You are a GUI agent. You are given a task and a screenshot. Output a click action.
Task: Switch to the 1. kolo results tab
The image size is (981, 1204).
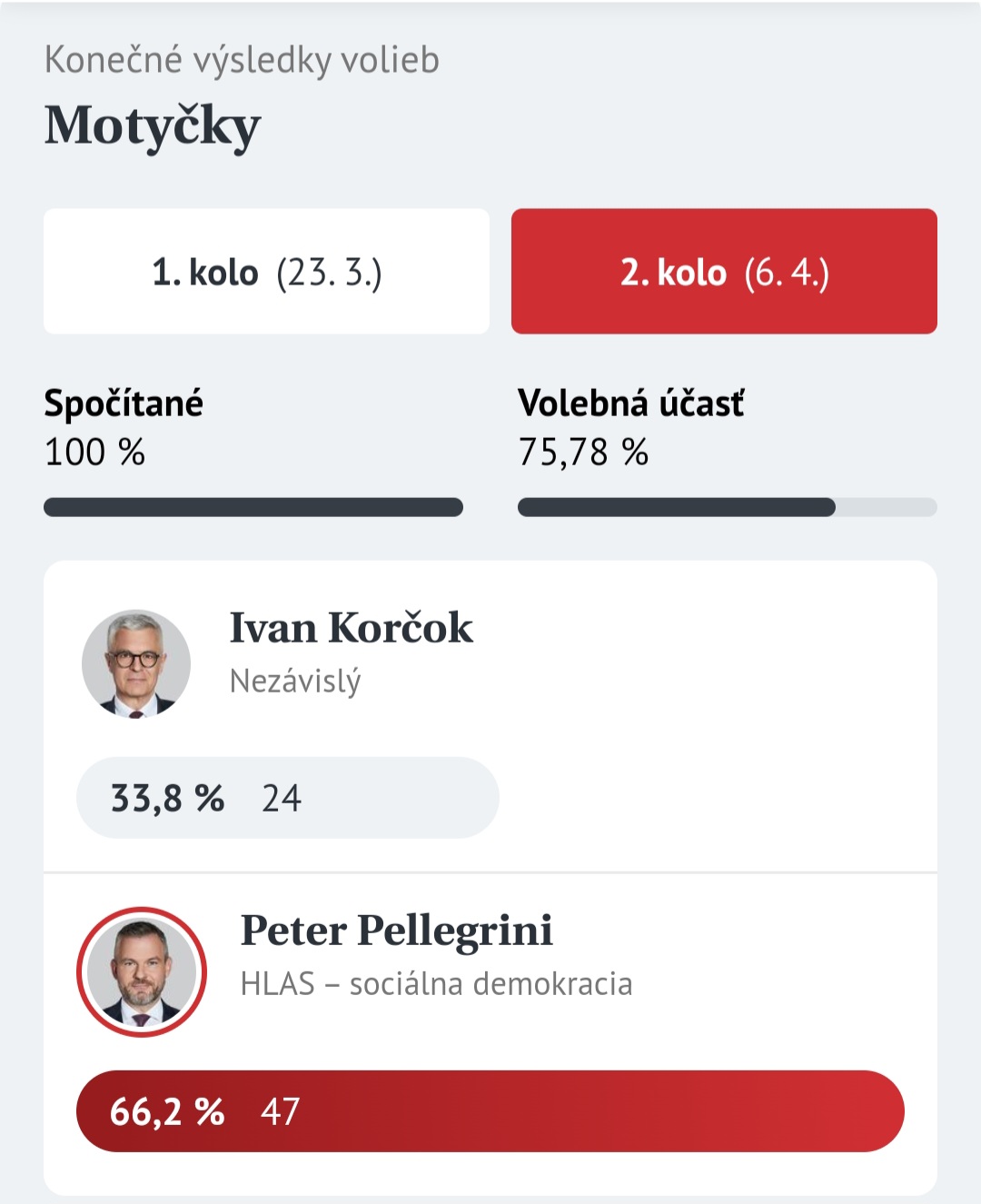pos(266,272)
